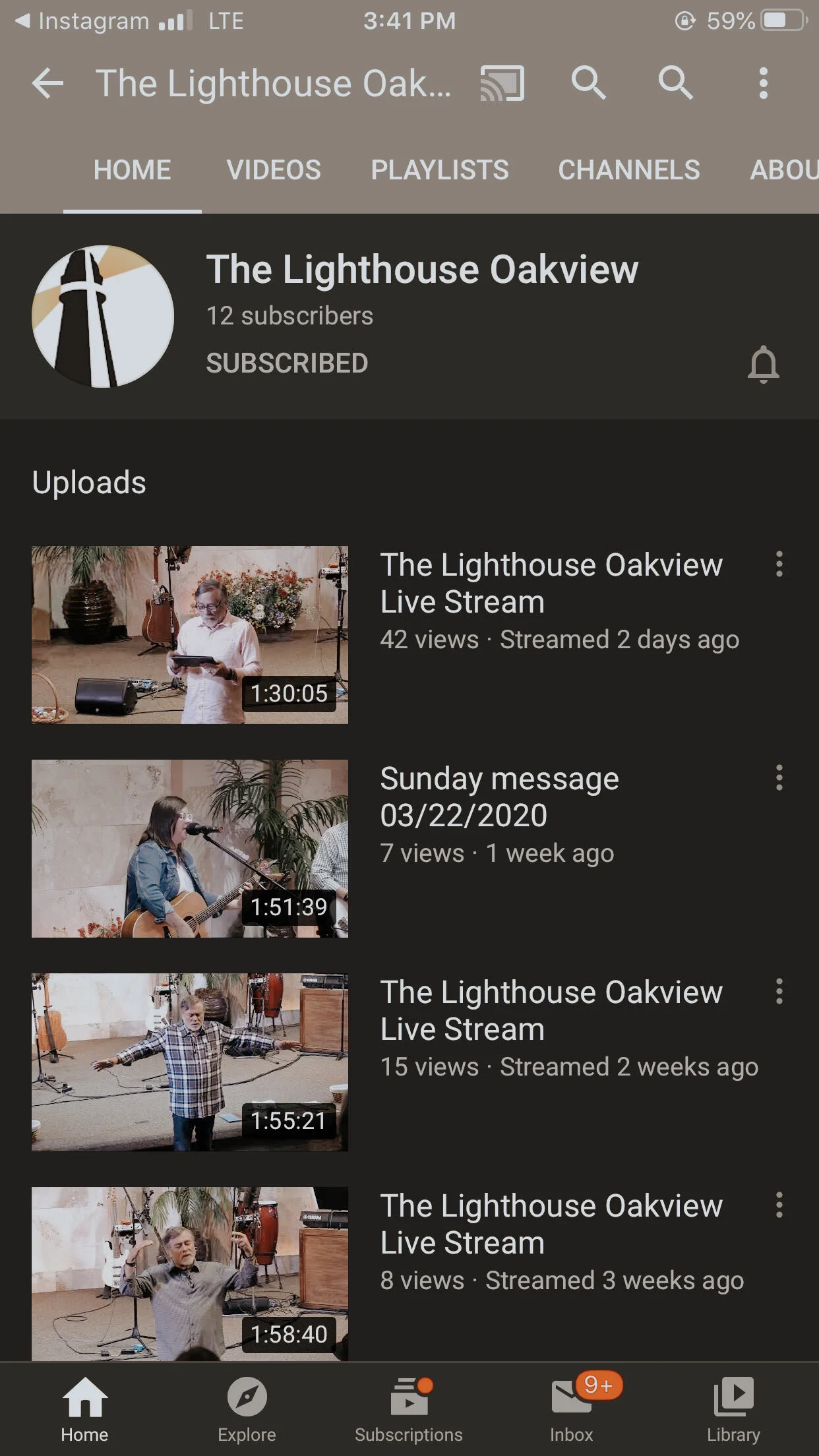This screenshot has width=819, height=1456.
Task: Switch to the Playlists tab
Action: click(440, 170)
